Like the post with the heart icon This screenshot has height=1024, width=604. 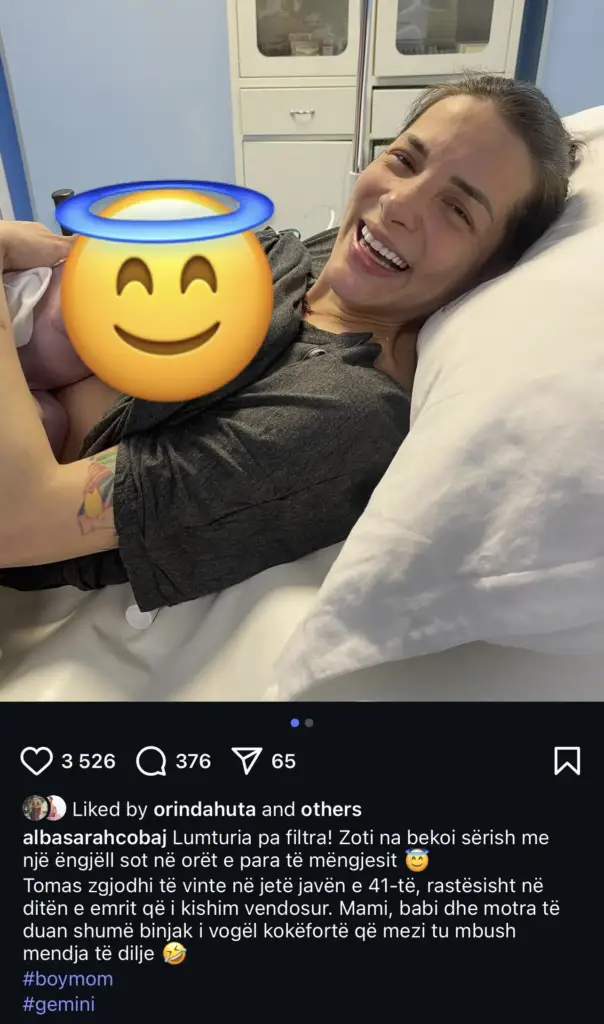point(37,761)
